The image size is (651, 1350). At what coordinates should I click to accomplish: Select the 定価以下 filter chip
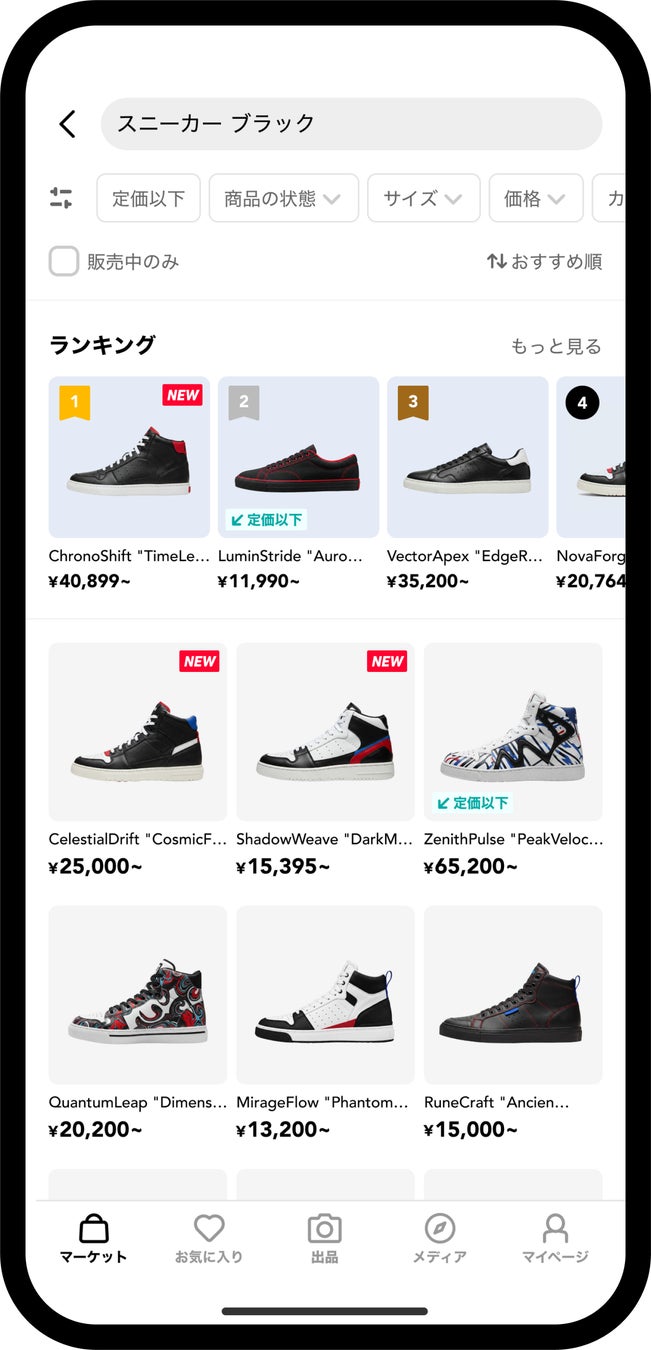click(148, 198)
